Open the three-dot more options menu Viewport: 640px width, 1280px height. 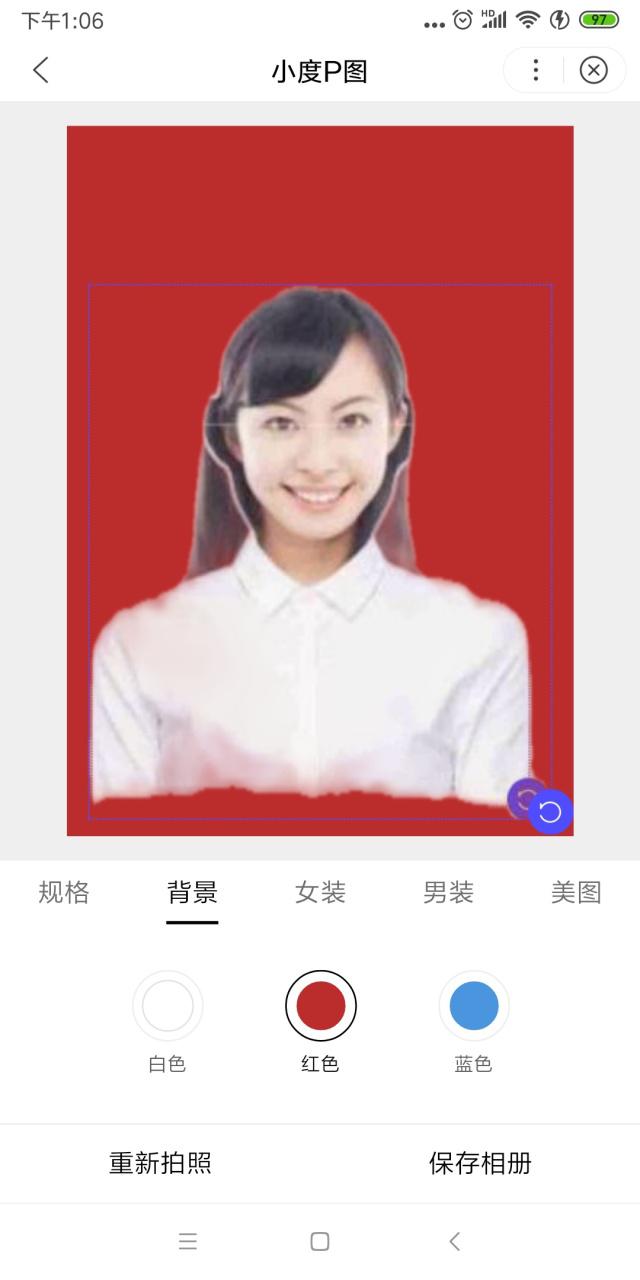pos(536,70)
